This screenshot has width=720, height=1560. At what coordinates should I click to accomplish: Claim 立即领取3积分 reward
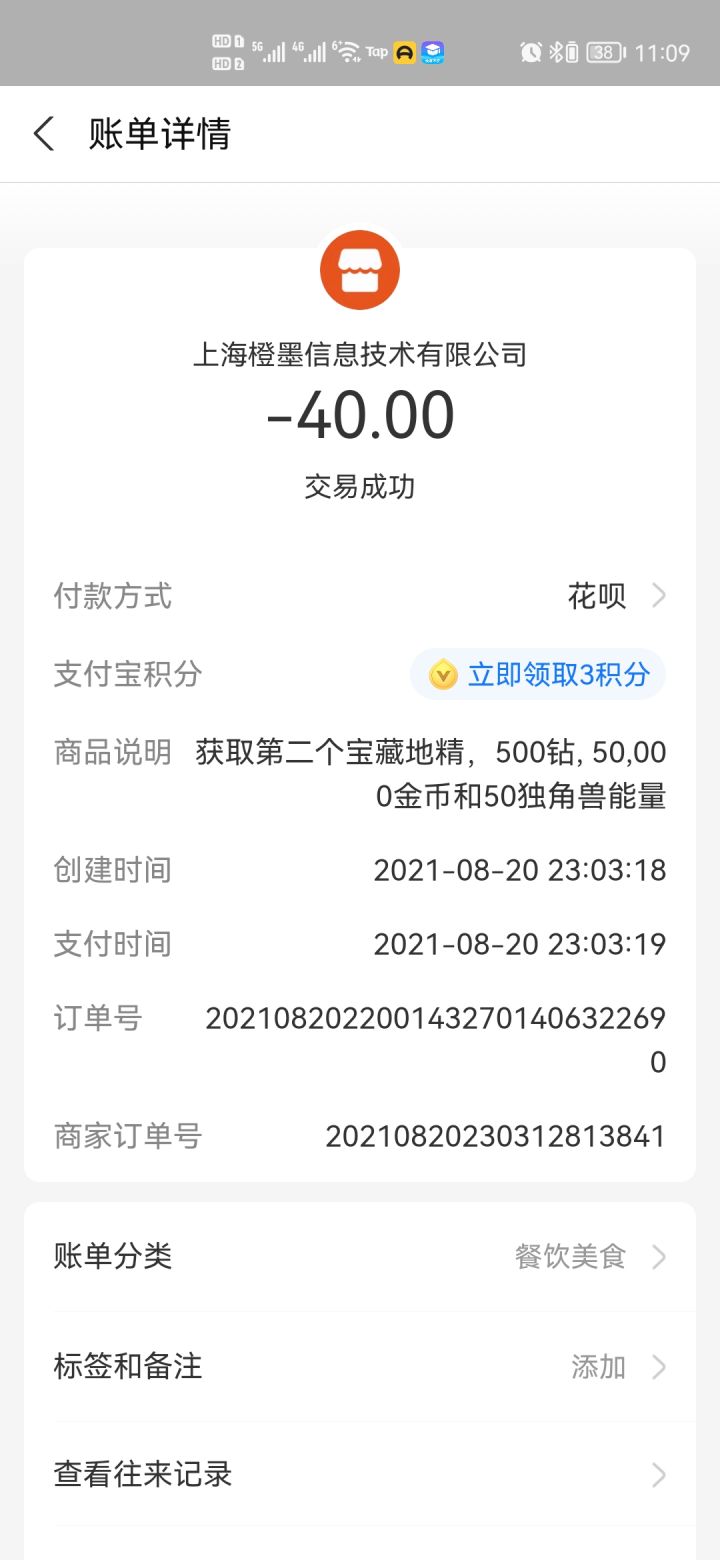[x=538, y=675]
